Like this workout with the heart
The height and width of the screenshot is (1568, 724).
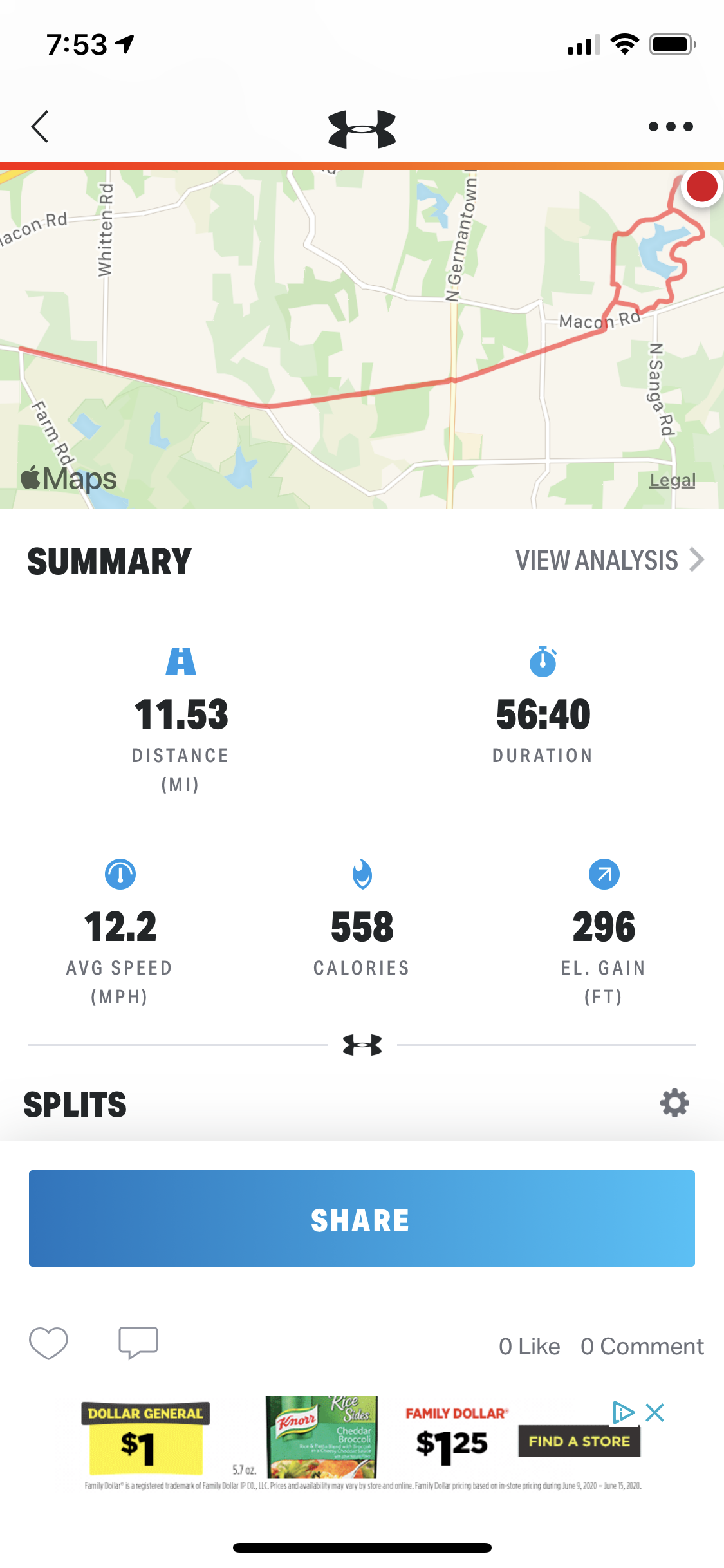(48, 1343)
